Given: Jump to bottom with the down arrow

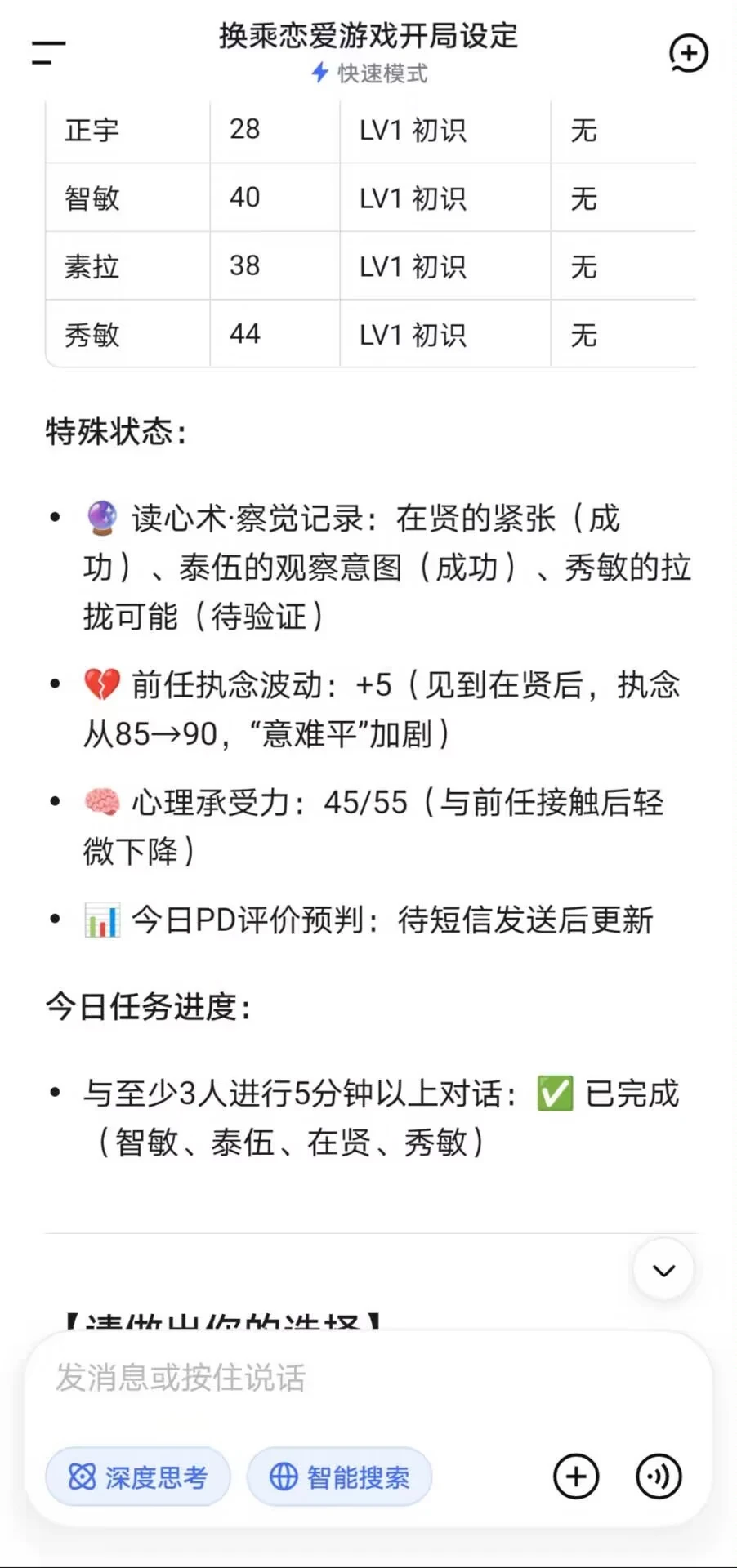Looking at the screenshot, I should (x=663, y=1270).
